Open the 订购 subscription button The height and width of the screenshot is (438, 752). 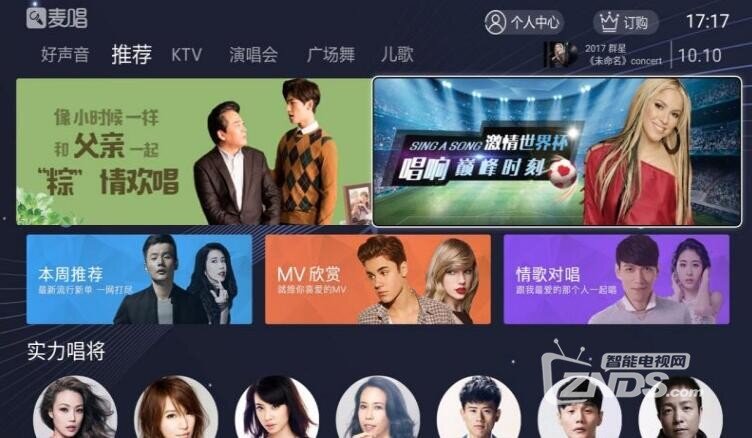[x=624, y=22]
